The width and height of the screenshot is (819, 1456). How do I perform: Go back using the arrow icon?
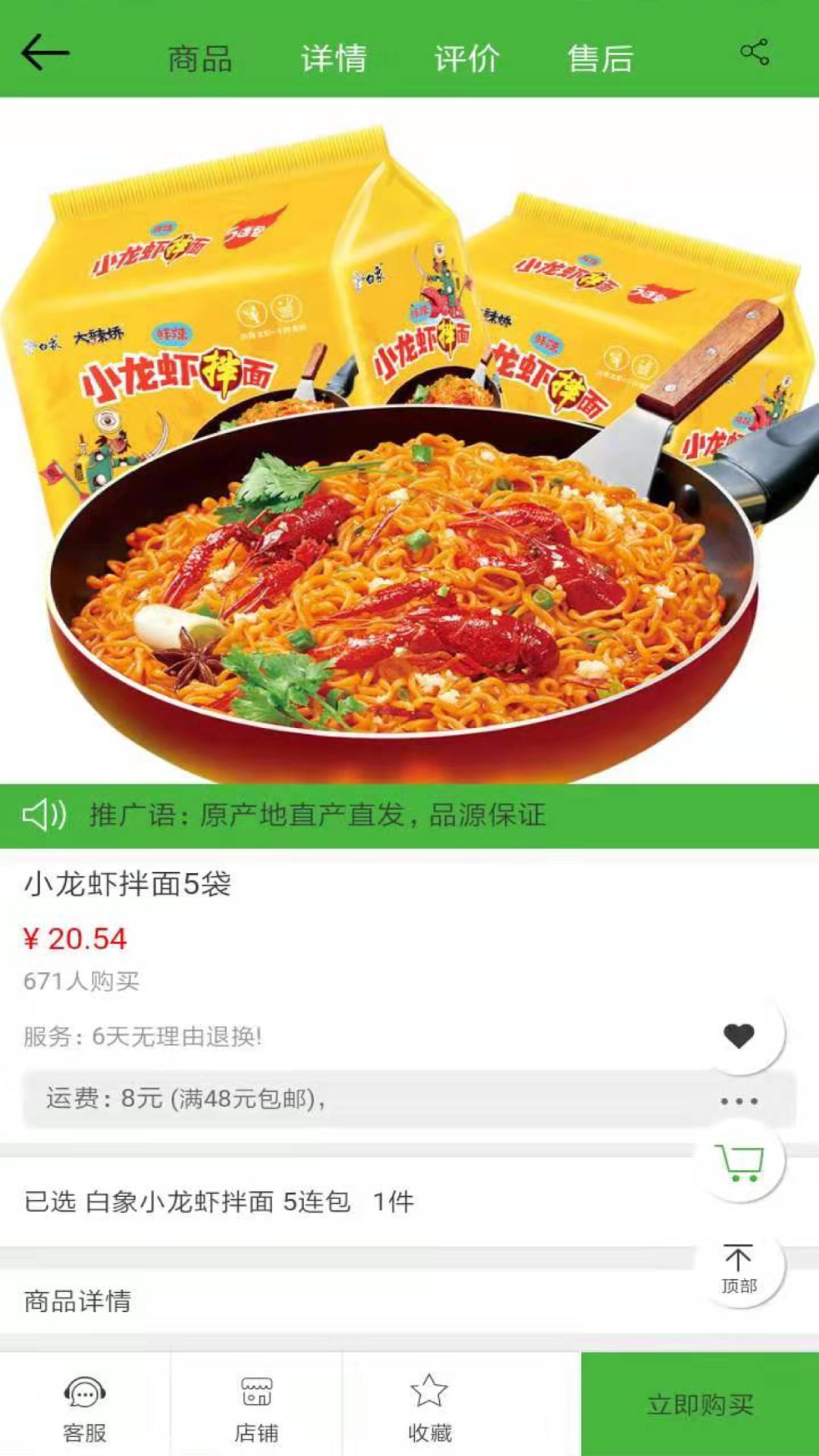[x=45, y=53]
